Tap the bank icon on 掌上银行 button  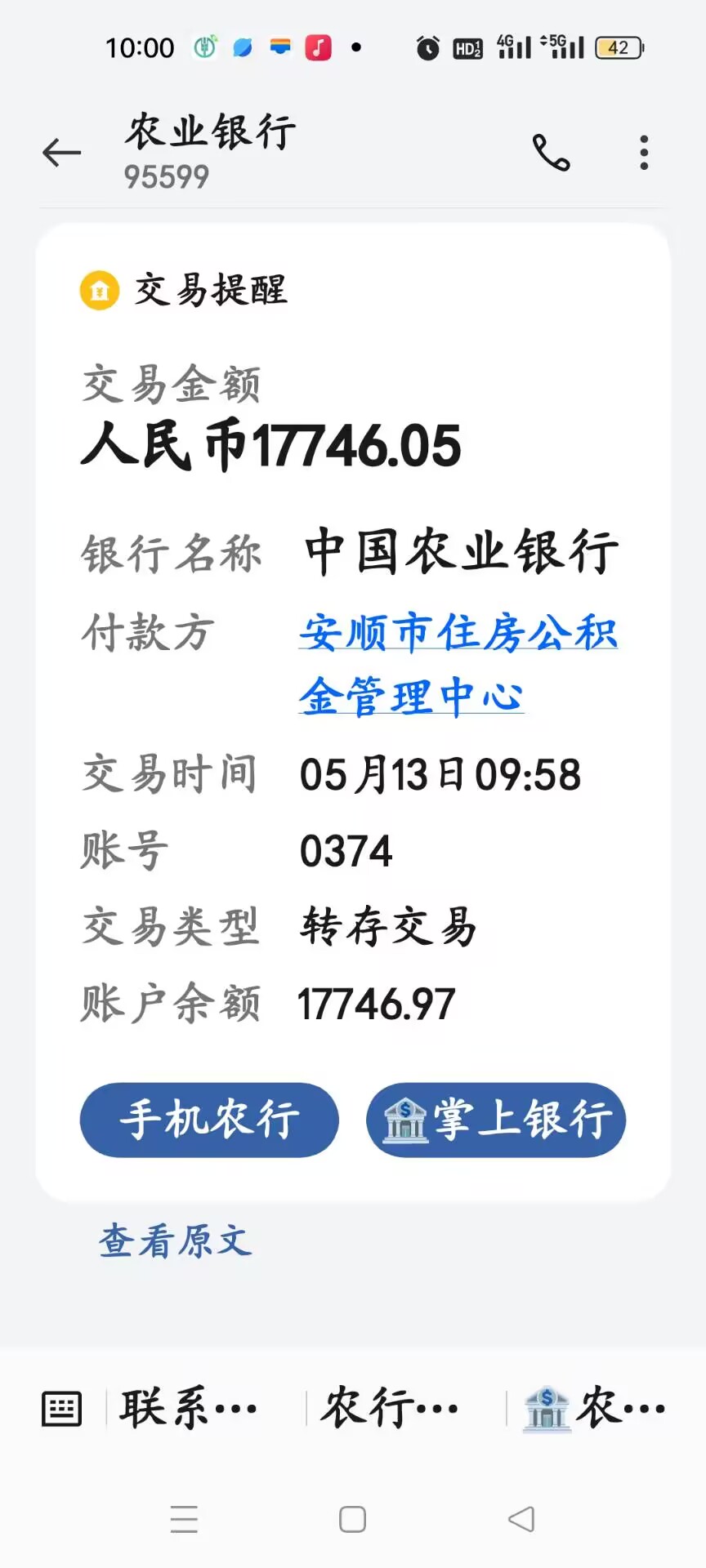(x=404, y=1120)
